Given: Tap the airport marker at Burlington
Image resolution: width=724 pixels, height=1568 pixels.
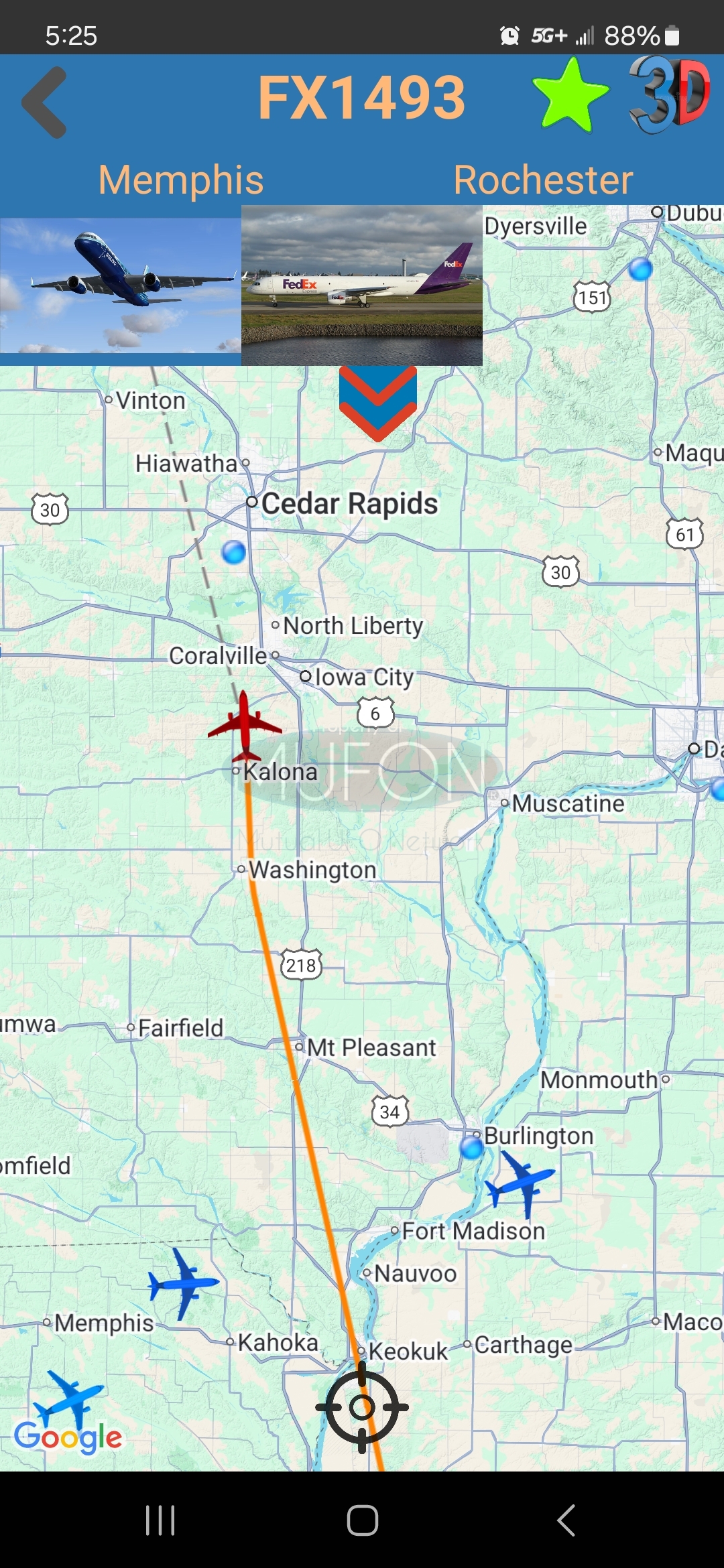Looking at the screenshot, I should pos(471,1148).
